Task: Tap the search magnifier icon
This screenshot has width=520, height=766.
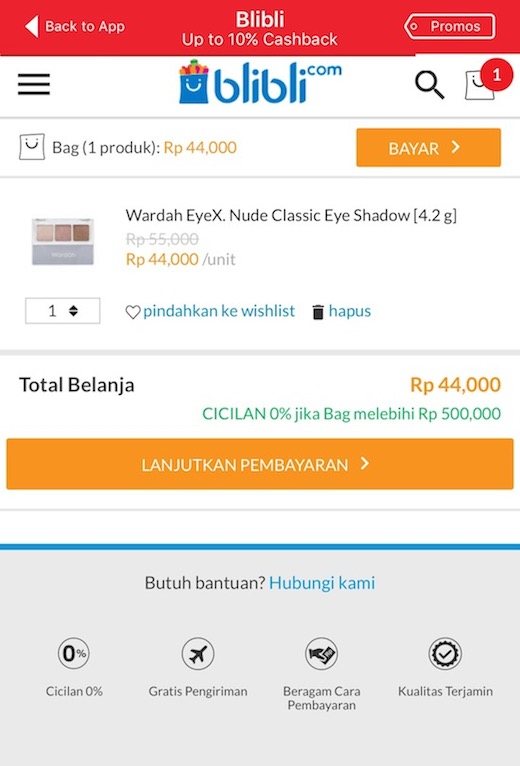Action: click(x=429, y=85)
